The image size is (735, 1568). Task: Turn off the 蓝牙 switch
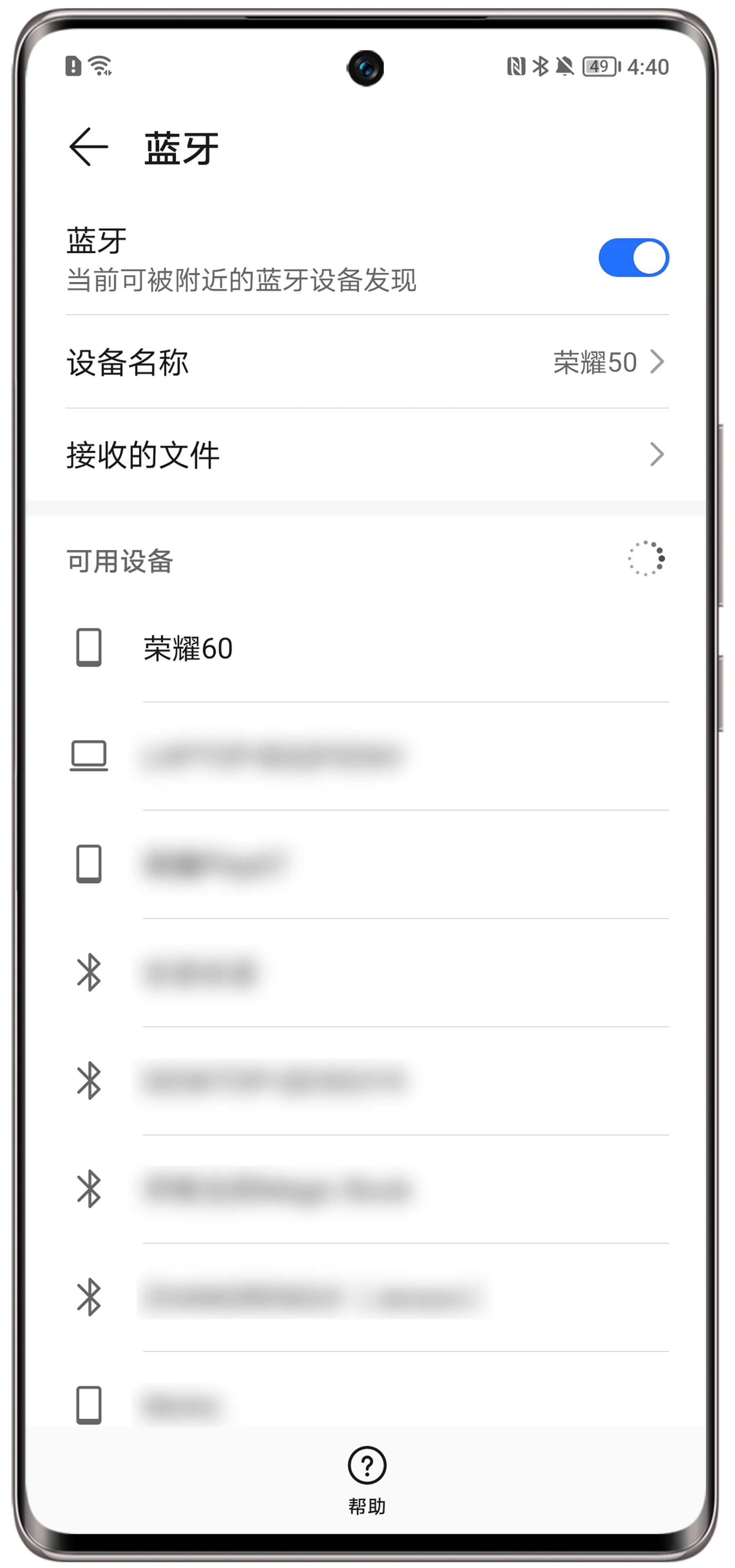[633, 258]
